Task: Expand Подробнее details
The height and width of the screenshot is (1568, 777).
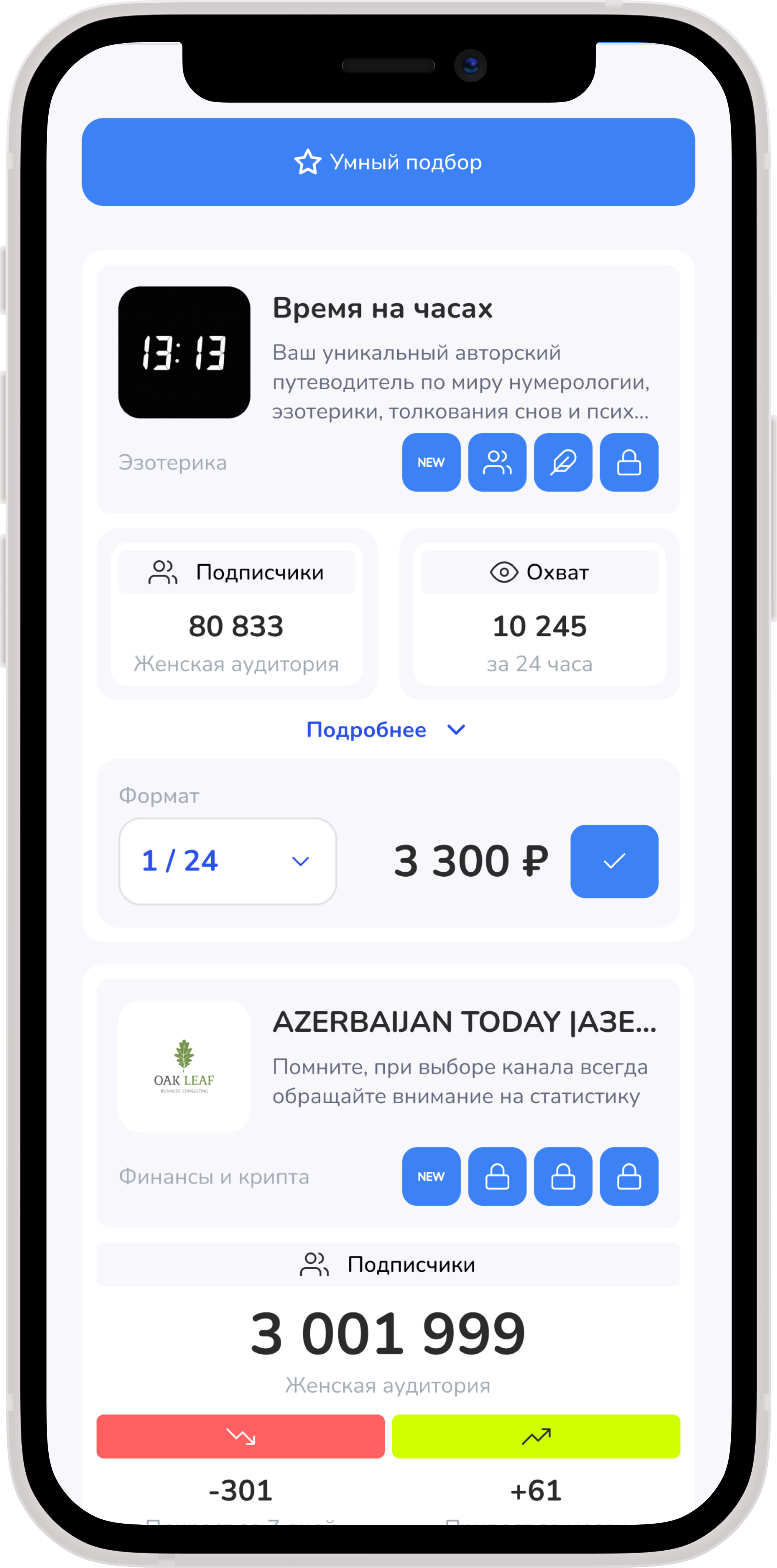Action: [386, 730]
